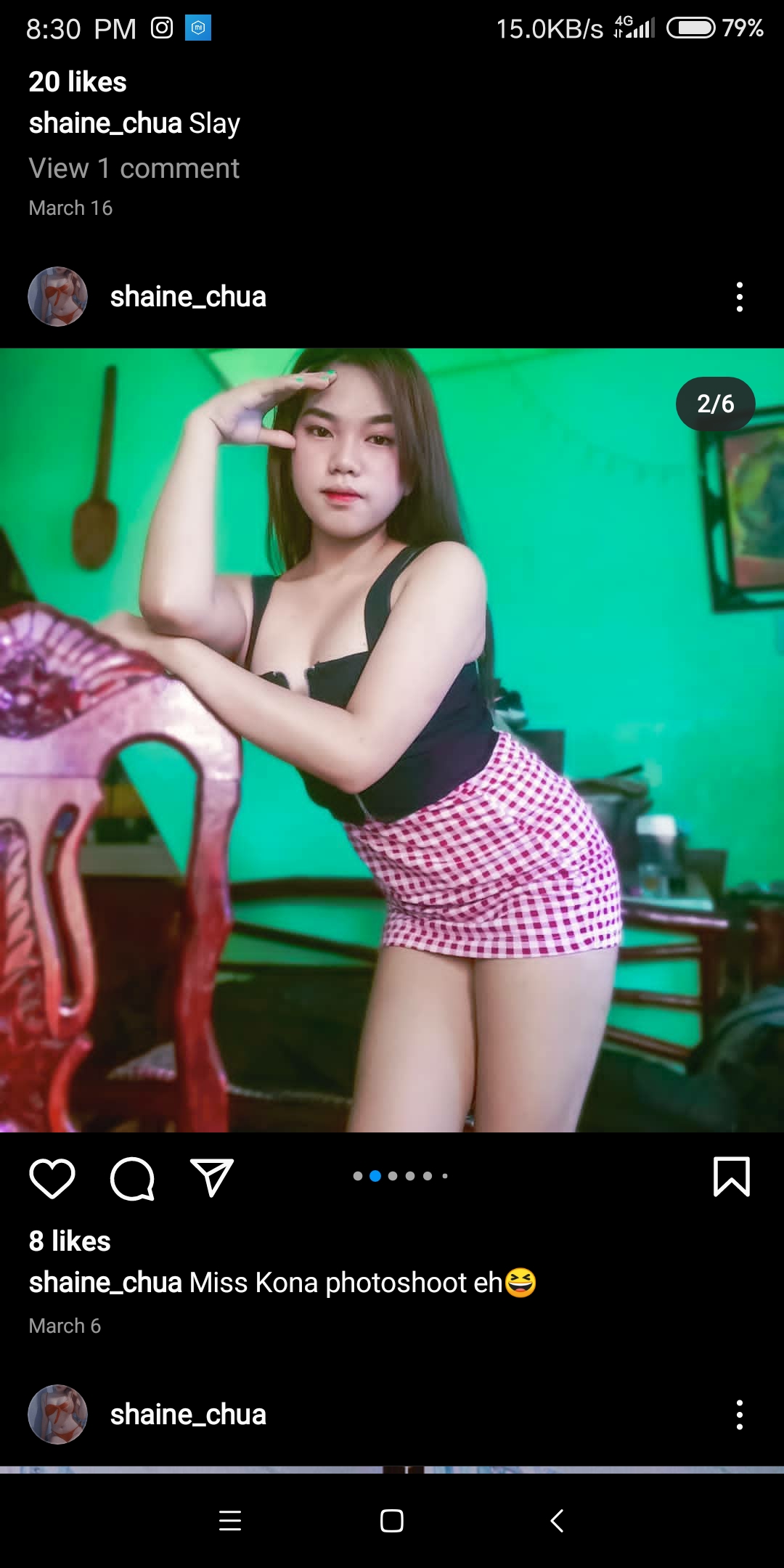Go back with the system back button
Viewport: 784px width, 1568px height.
558,1521
